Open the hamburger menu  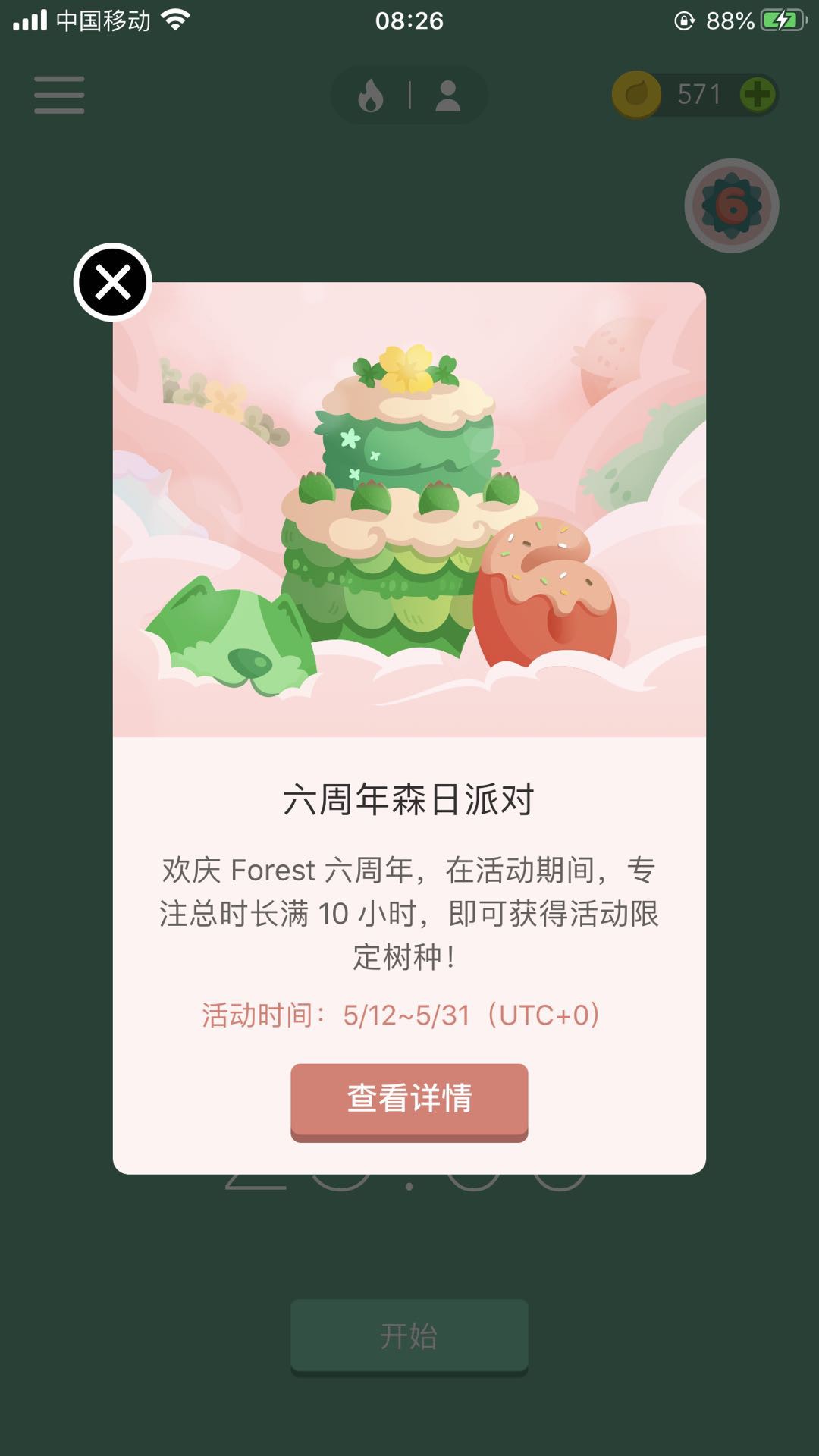click(x=59, y=95)
